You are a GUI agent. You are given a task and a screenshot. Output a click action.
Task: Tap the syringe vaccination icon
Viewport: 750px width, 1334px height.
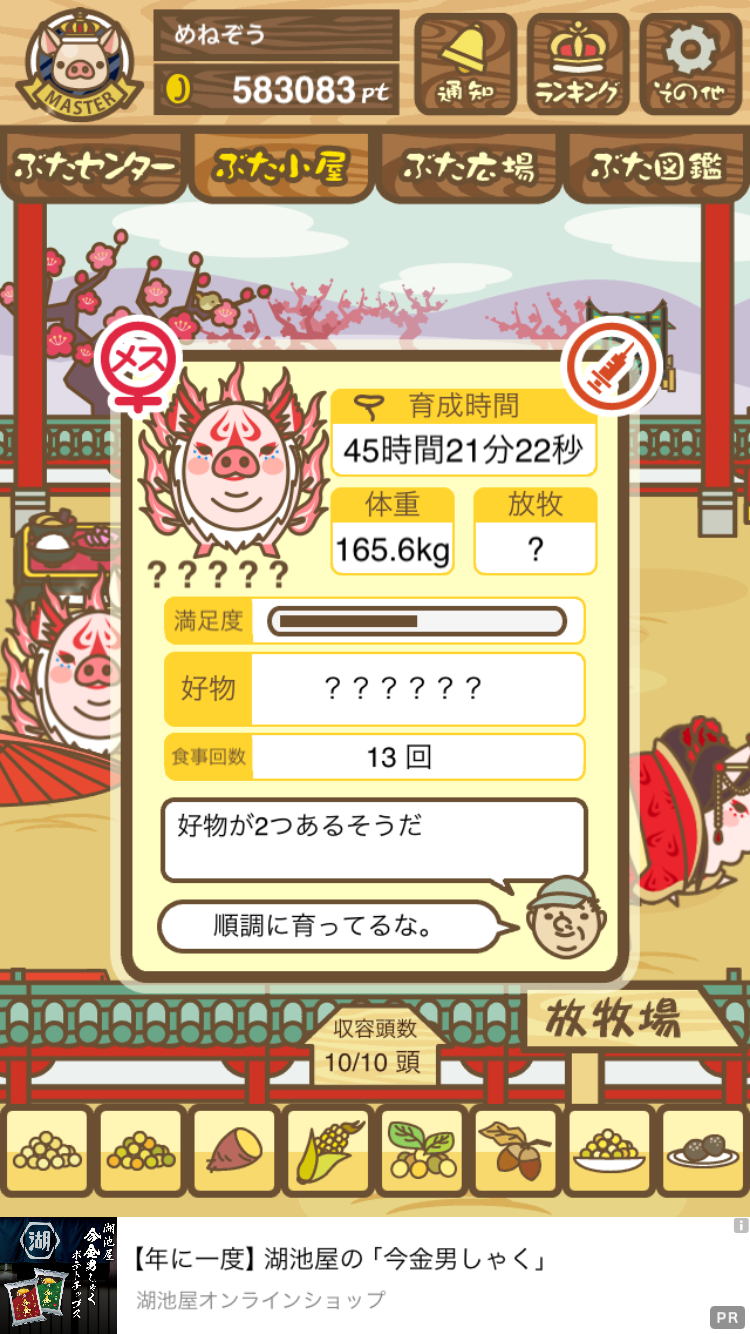pos(613,368)
